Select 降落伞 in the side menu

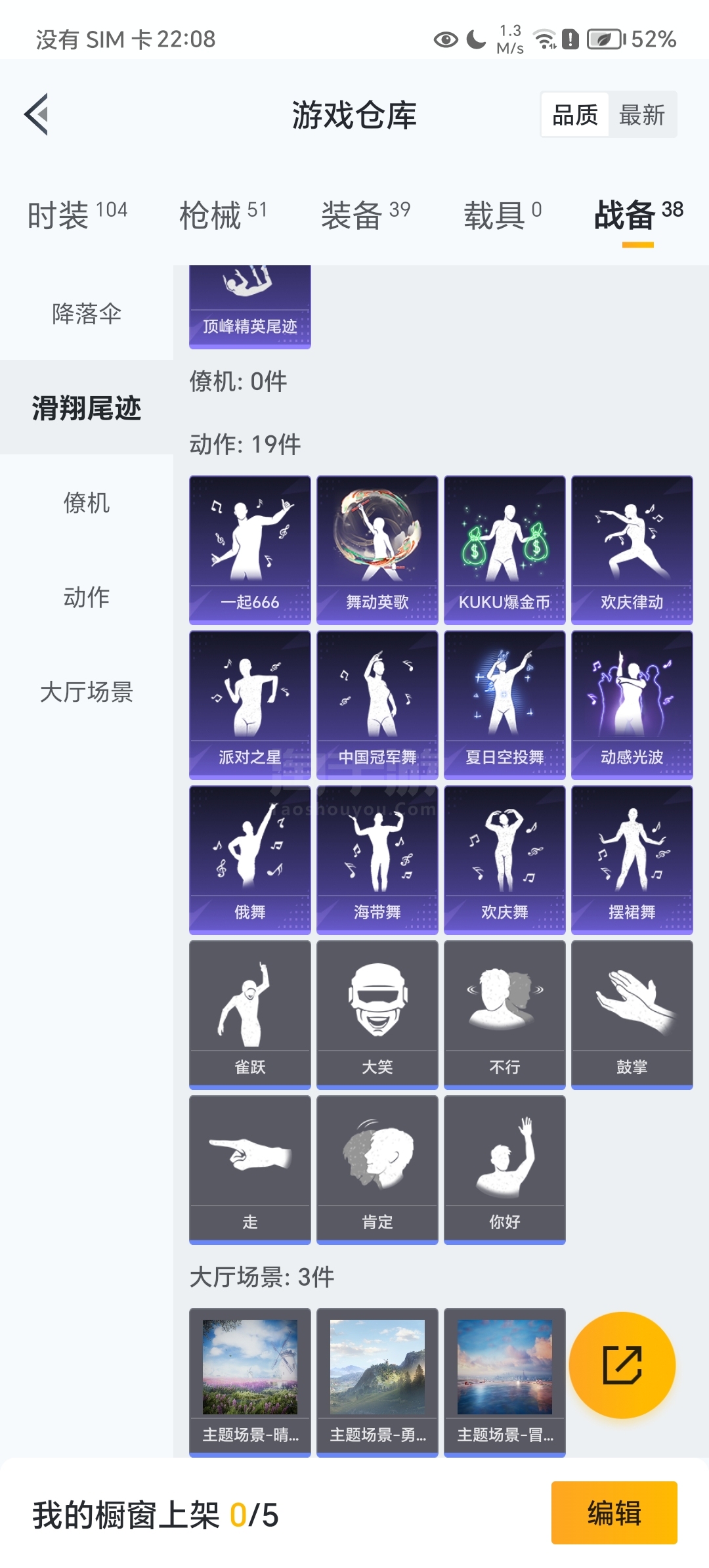[87, 313]
